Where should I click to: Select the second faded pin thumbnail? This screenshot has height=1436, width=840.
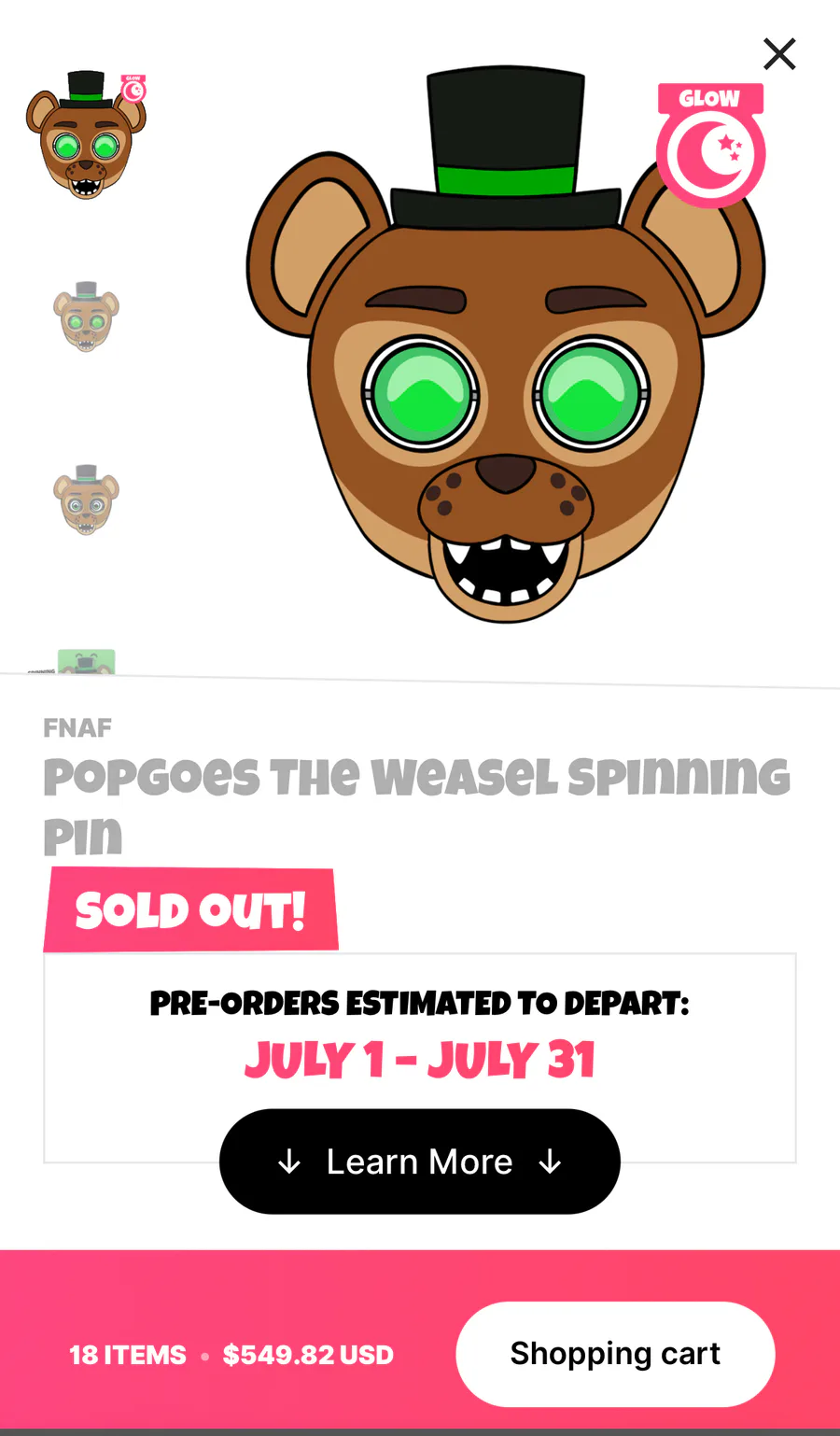point(86,317)
